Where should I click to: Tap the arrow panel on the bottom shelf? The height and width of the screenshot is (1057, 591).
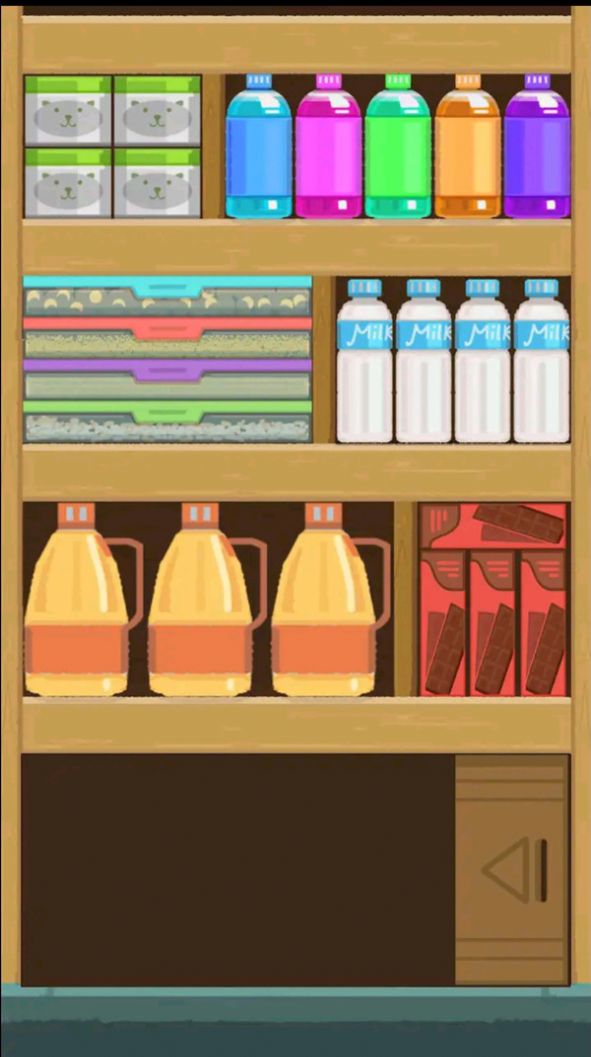512,869
